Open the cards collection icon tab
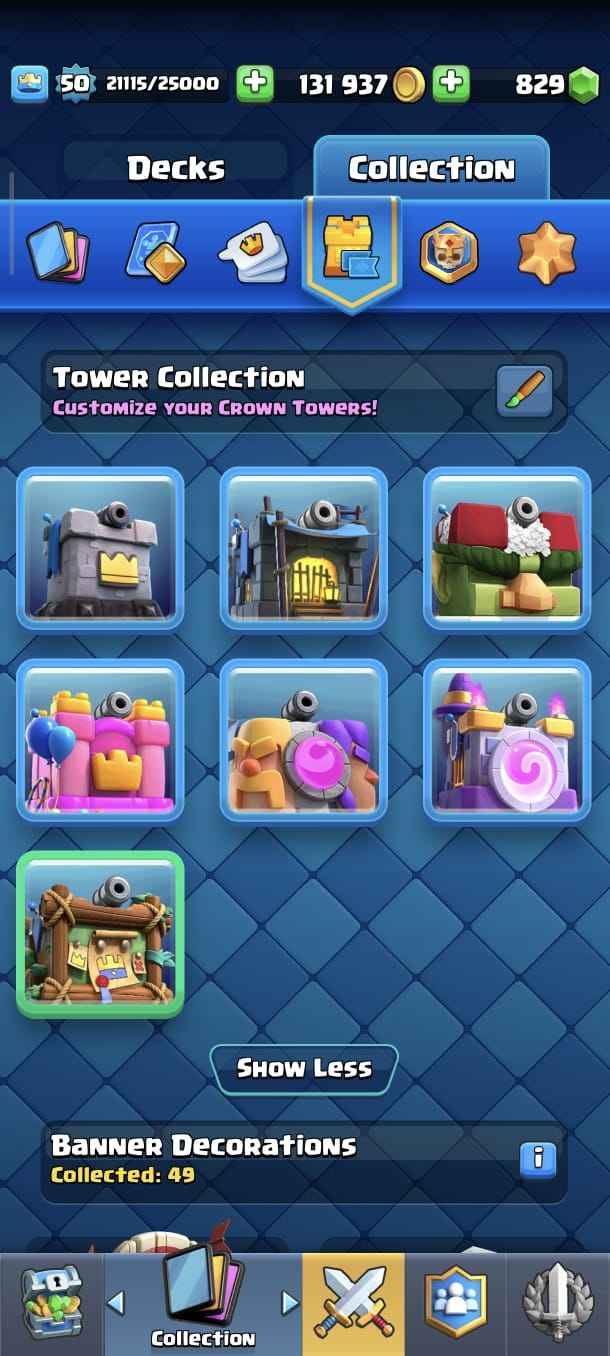Image resolution: width=610 pixels, height=1356 pixels. click(x=57, y=251)
